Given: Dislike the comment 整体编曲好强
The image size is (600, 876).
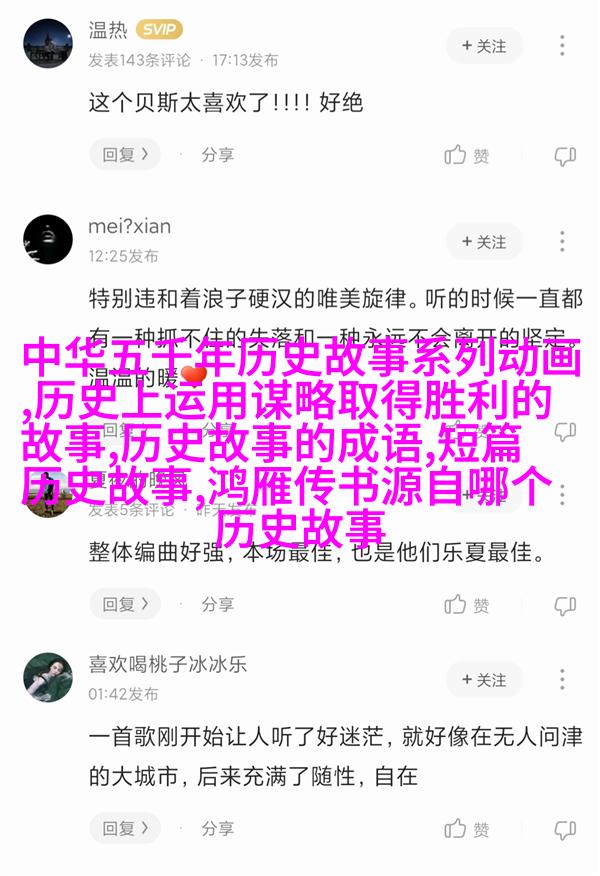Looking at the screenshot, I should click(565, 605).
